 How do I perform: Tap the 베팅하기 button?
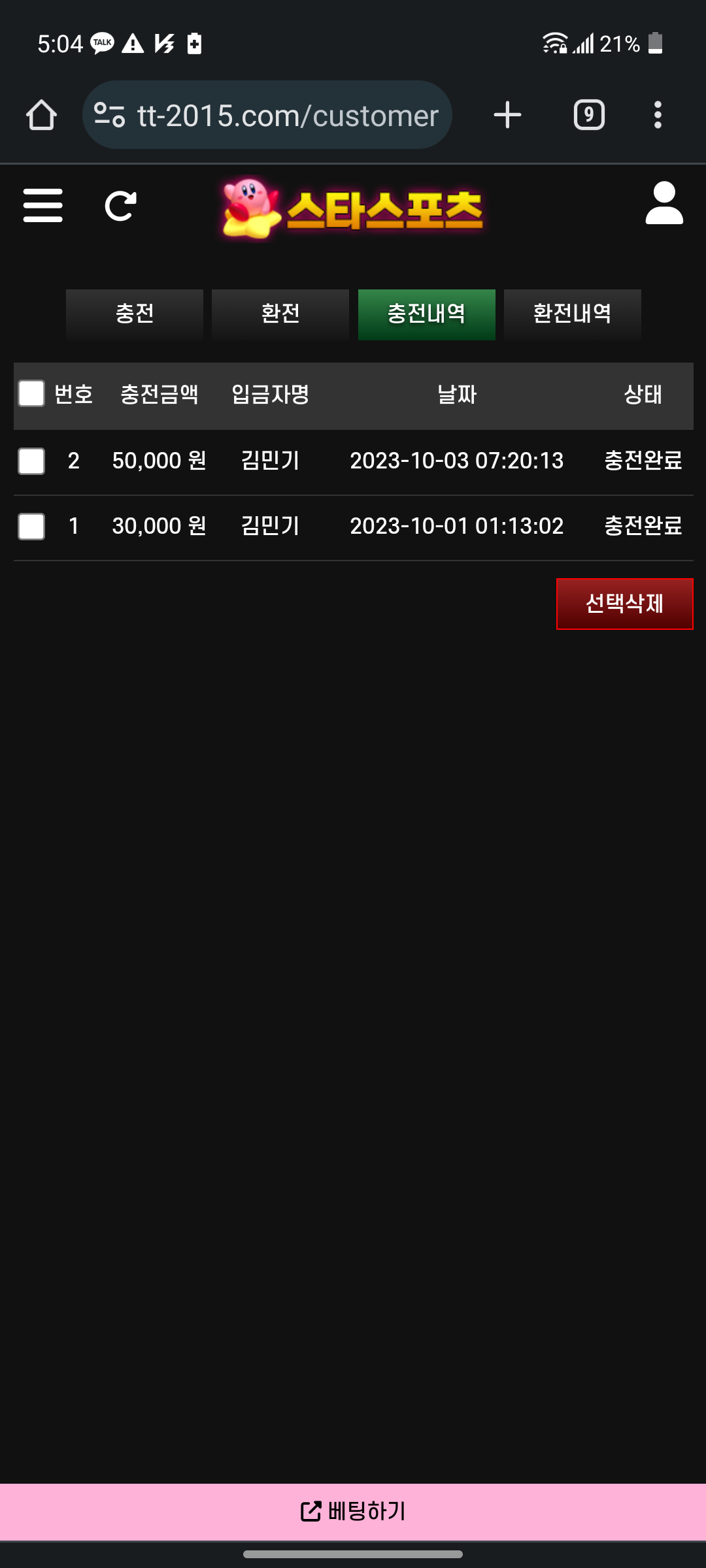click(x=353, y=1511)
